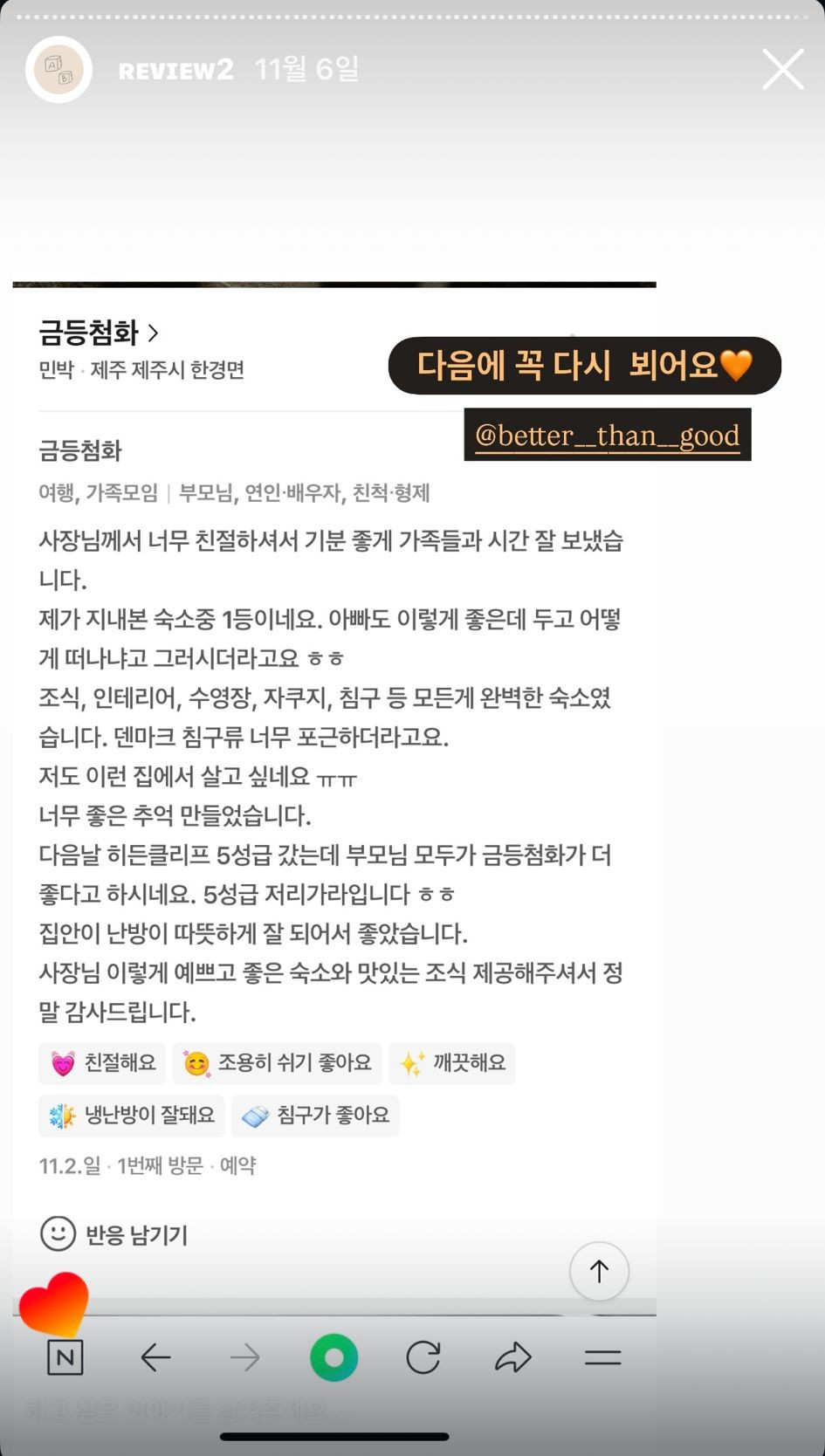
Task: Open the @better__than__good mention
Action: [607, 435]
